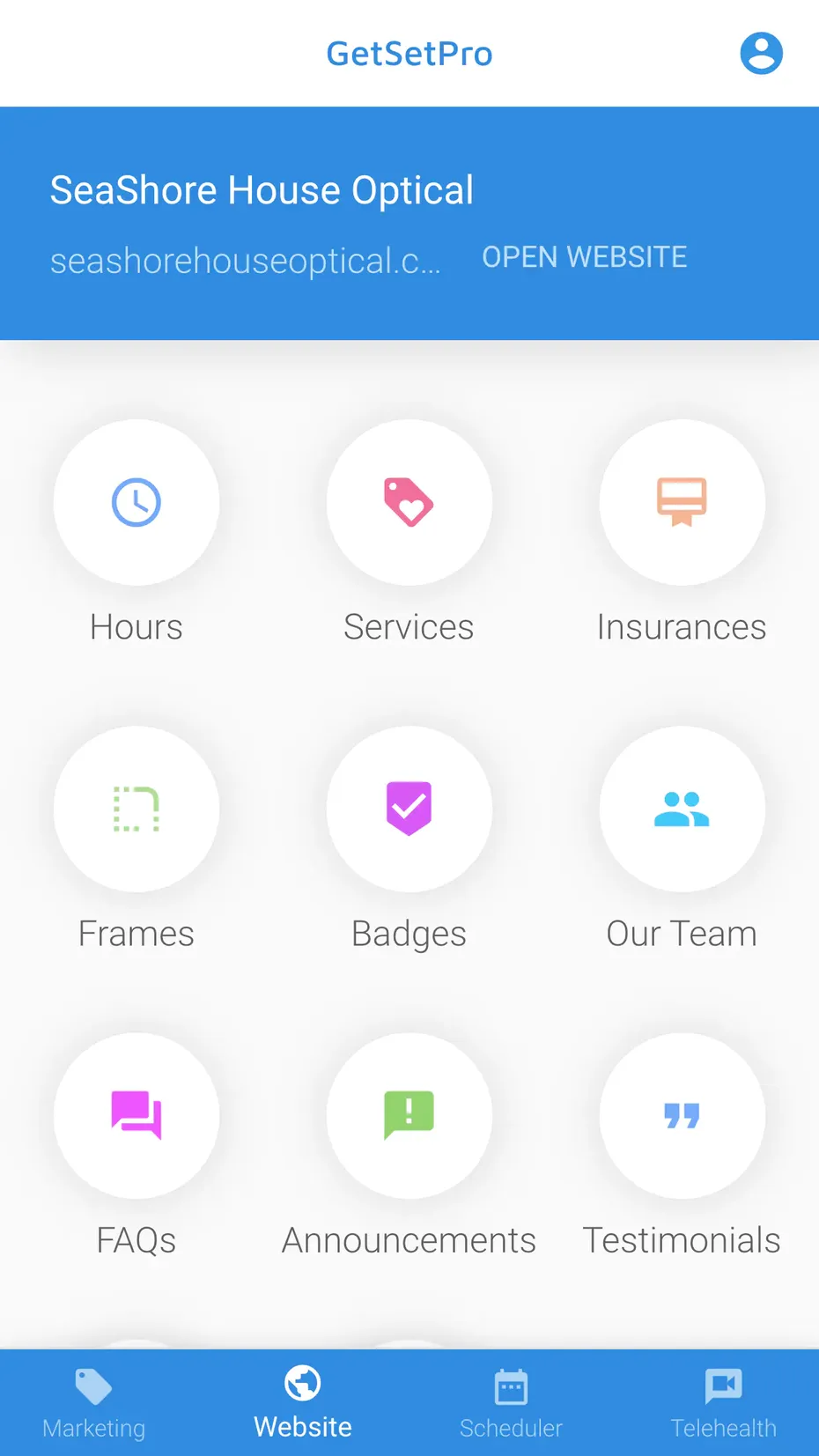Switch to the Telehealth tab
This screenshot has width=819, height=1456.
(x=723, y=1402)
